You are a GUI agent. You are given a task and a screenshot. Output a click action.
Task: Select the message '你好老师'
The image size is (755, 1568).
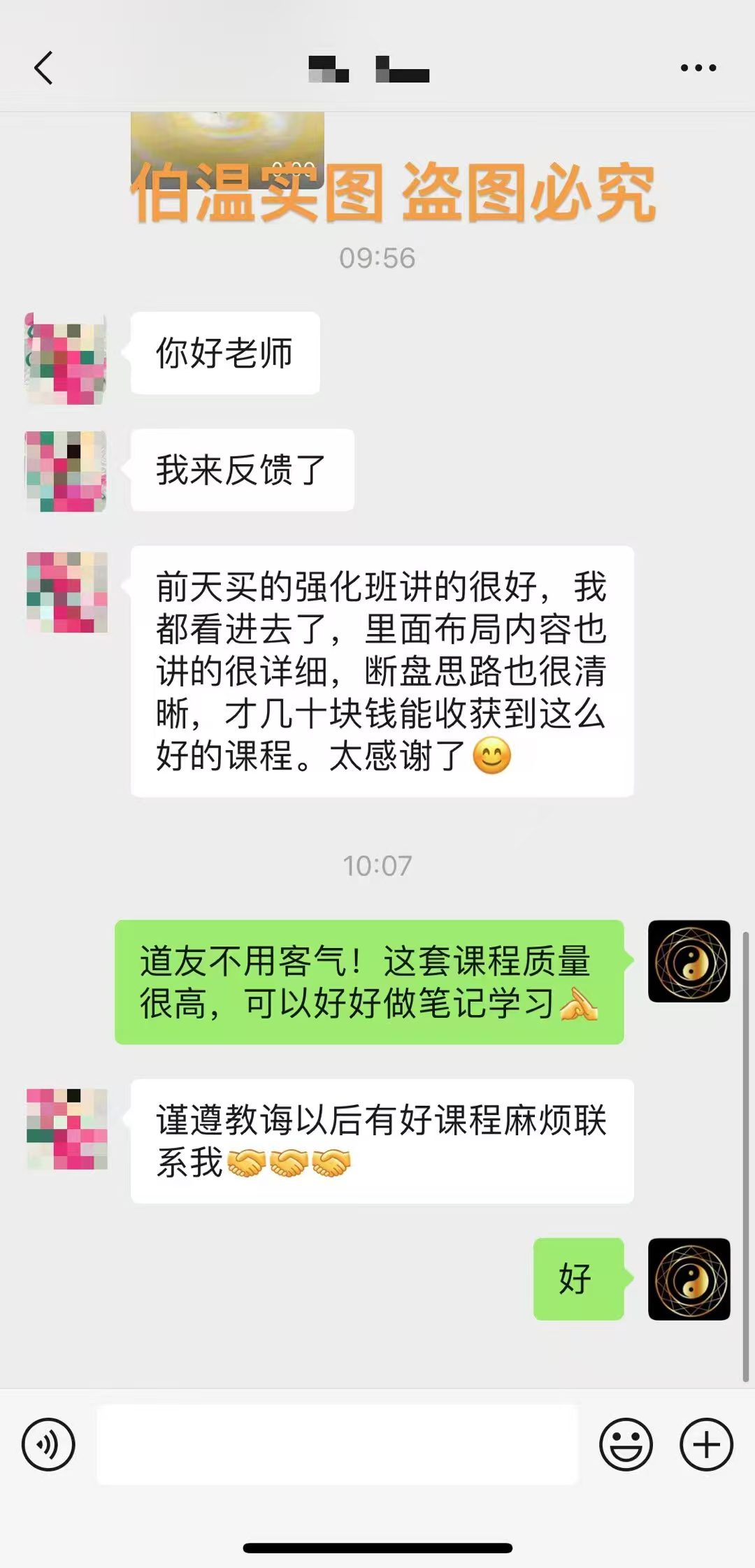[224, 352]
